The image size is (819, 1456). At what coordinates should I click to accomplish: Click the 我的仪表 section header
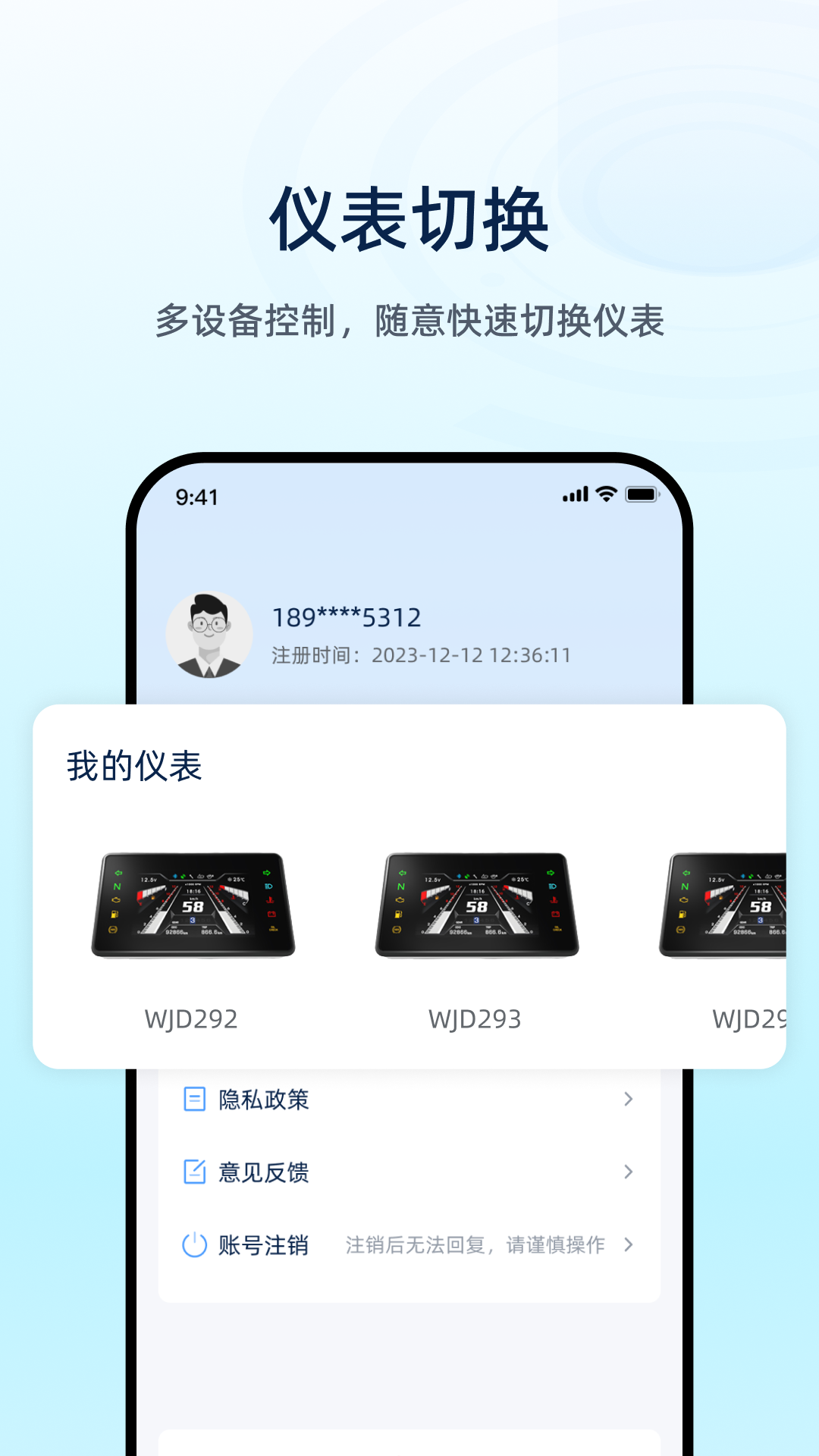pyautogui.click(x=133, y=766)
